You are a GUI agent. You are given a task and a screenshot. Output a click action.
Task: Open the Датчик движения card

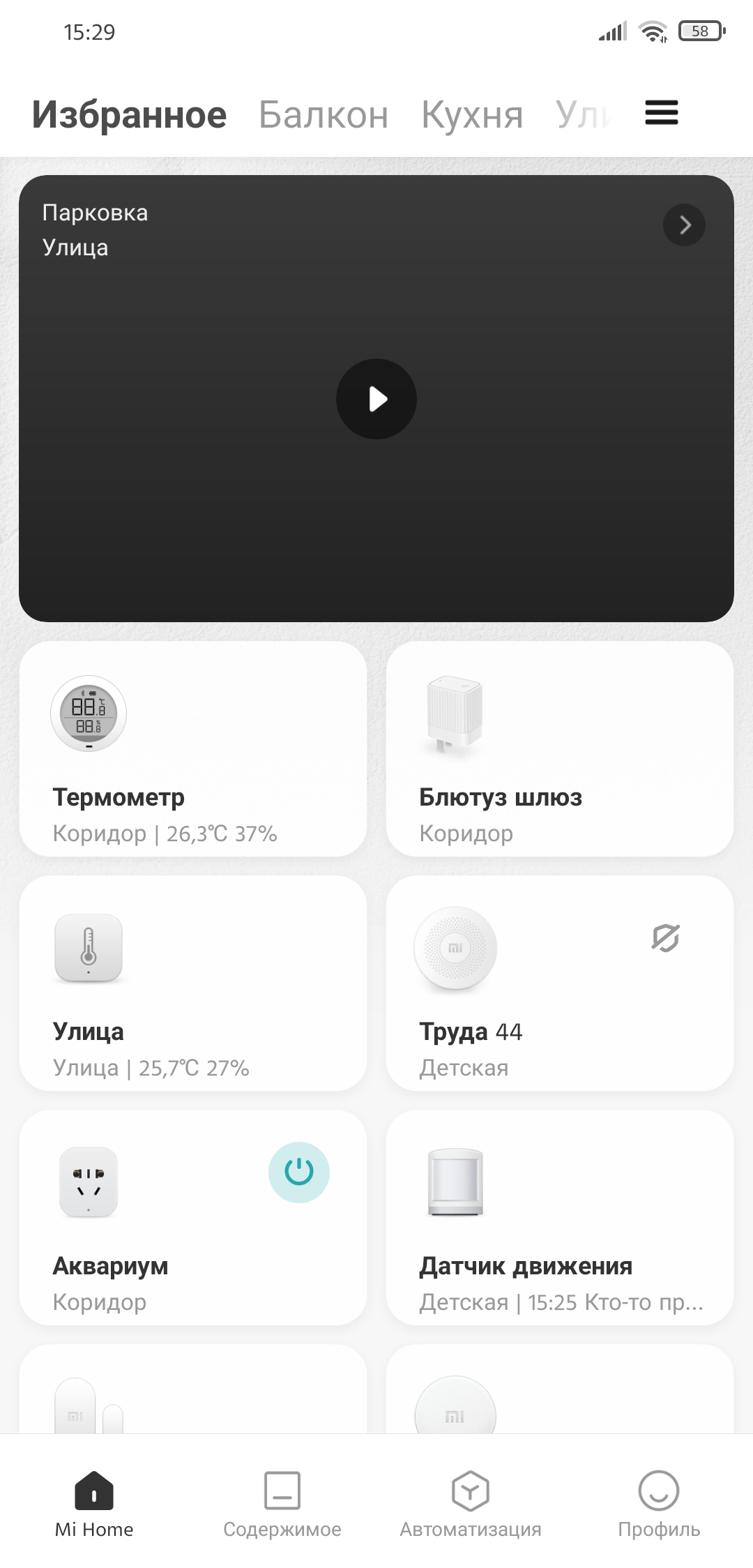pyautogui.click(x=559, y=1218)
